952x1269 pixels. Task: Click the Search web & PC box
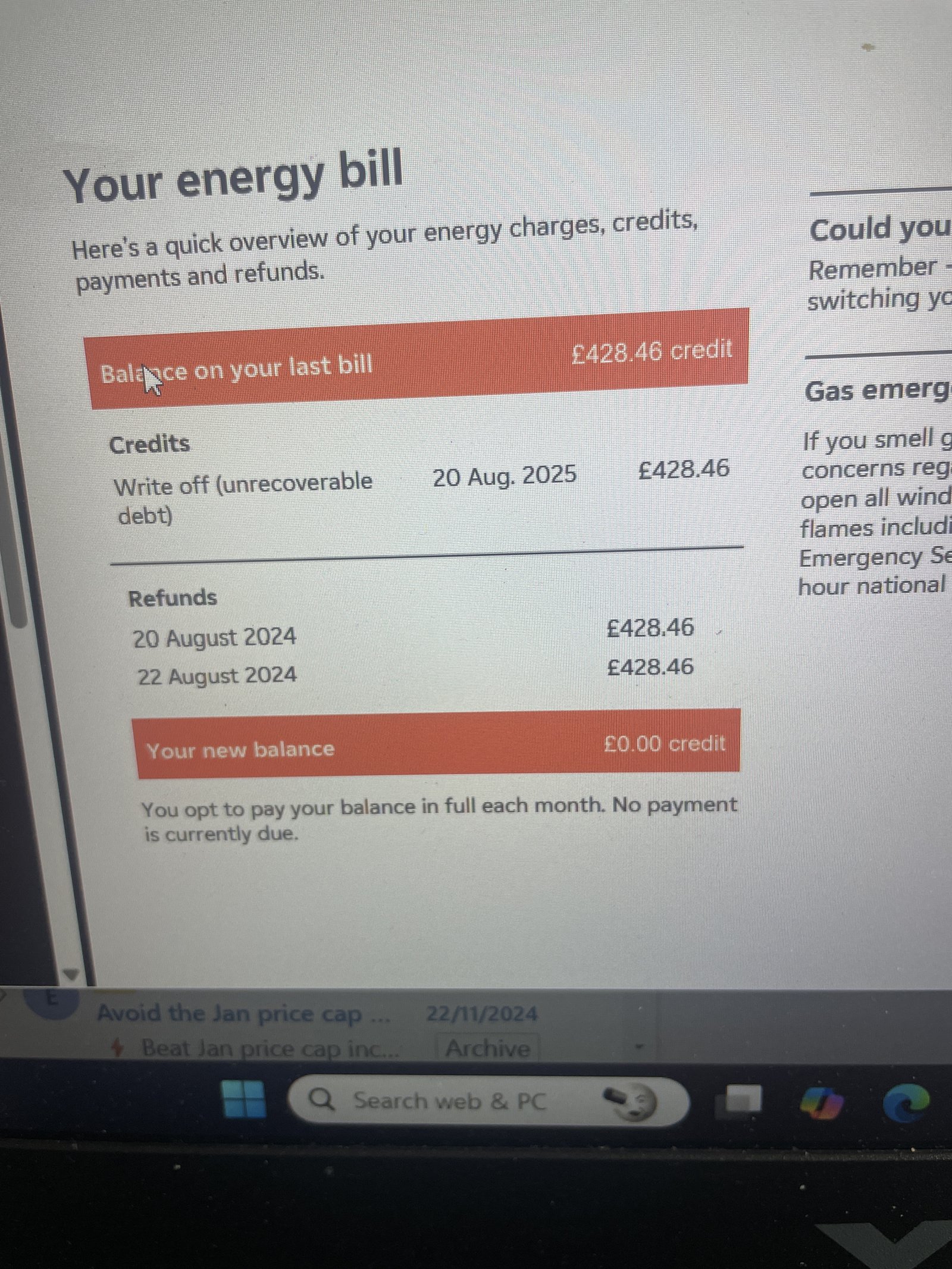pyautogui.click(x=449, y=1101)
